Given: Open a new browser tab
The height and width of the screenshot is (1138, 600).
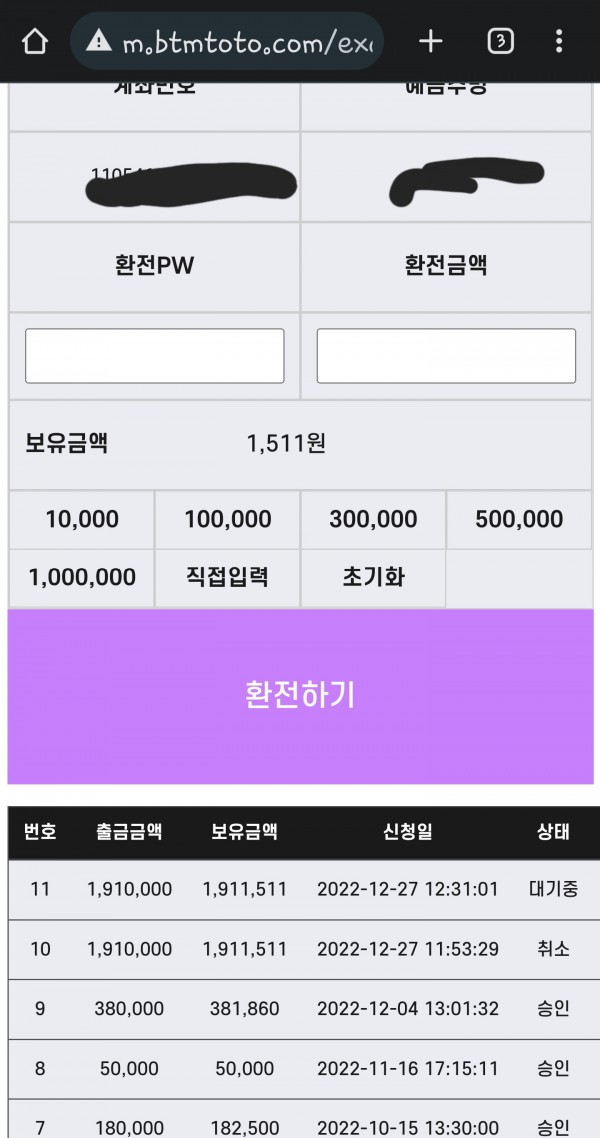Looking at the screenshot, I should [x=430, y=41].
